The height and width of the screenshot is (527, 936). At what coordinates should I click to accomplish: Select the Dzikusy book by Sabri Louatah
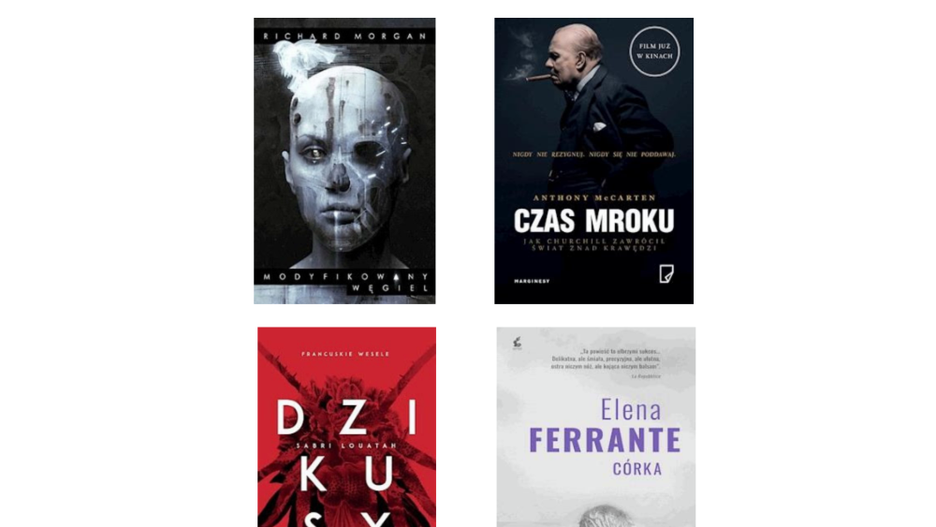pyautogui.click(x=346, y=427)
